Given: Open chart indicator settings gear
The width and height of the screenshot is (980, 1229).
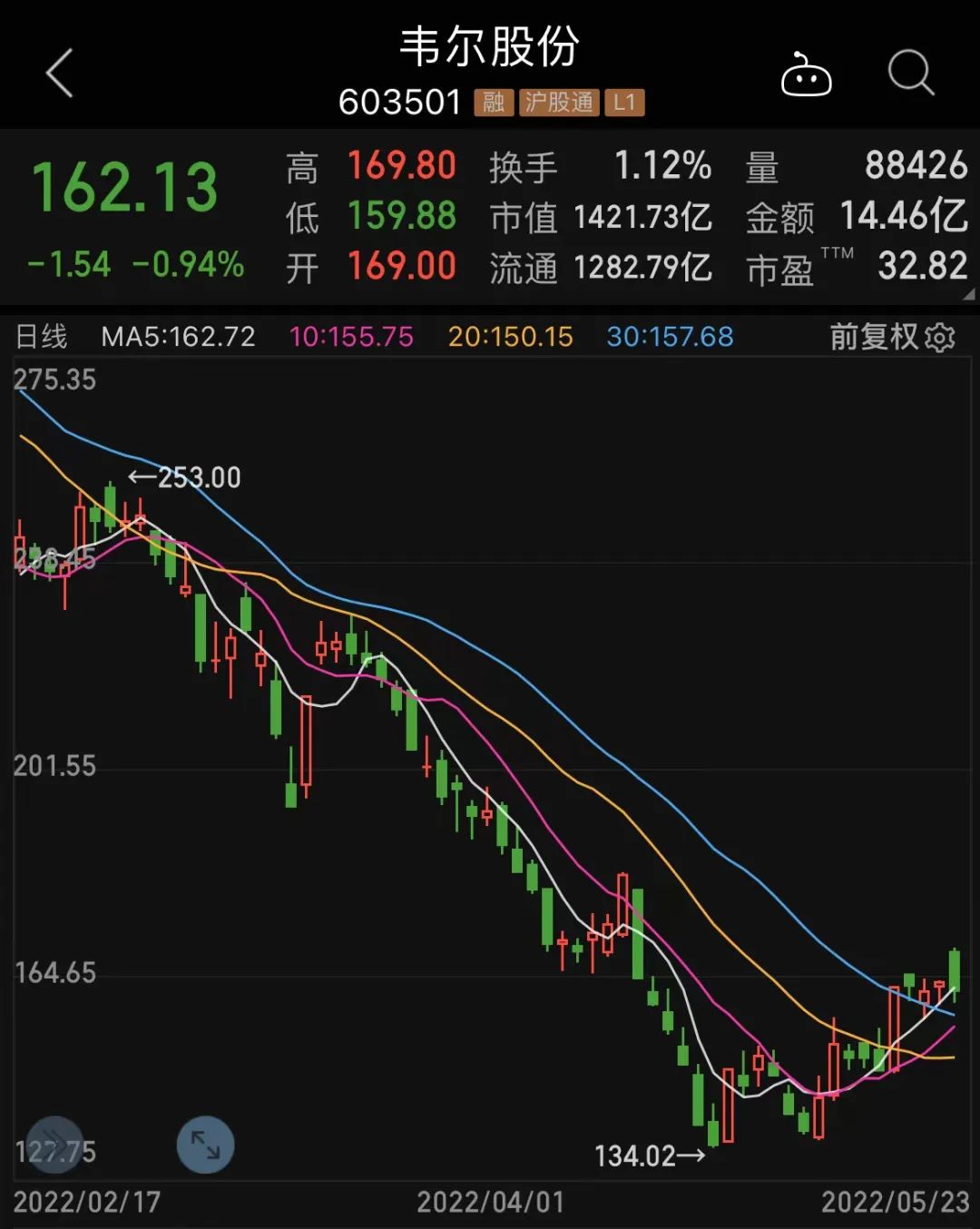Looking at the screenshot, I should tap(942, 337).
